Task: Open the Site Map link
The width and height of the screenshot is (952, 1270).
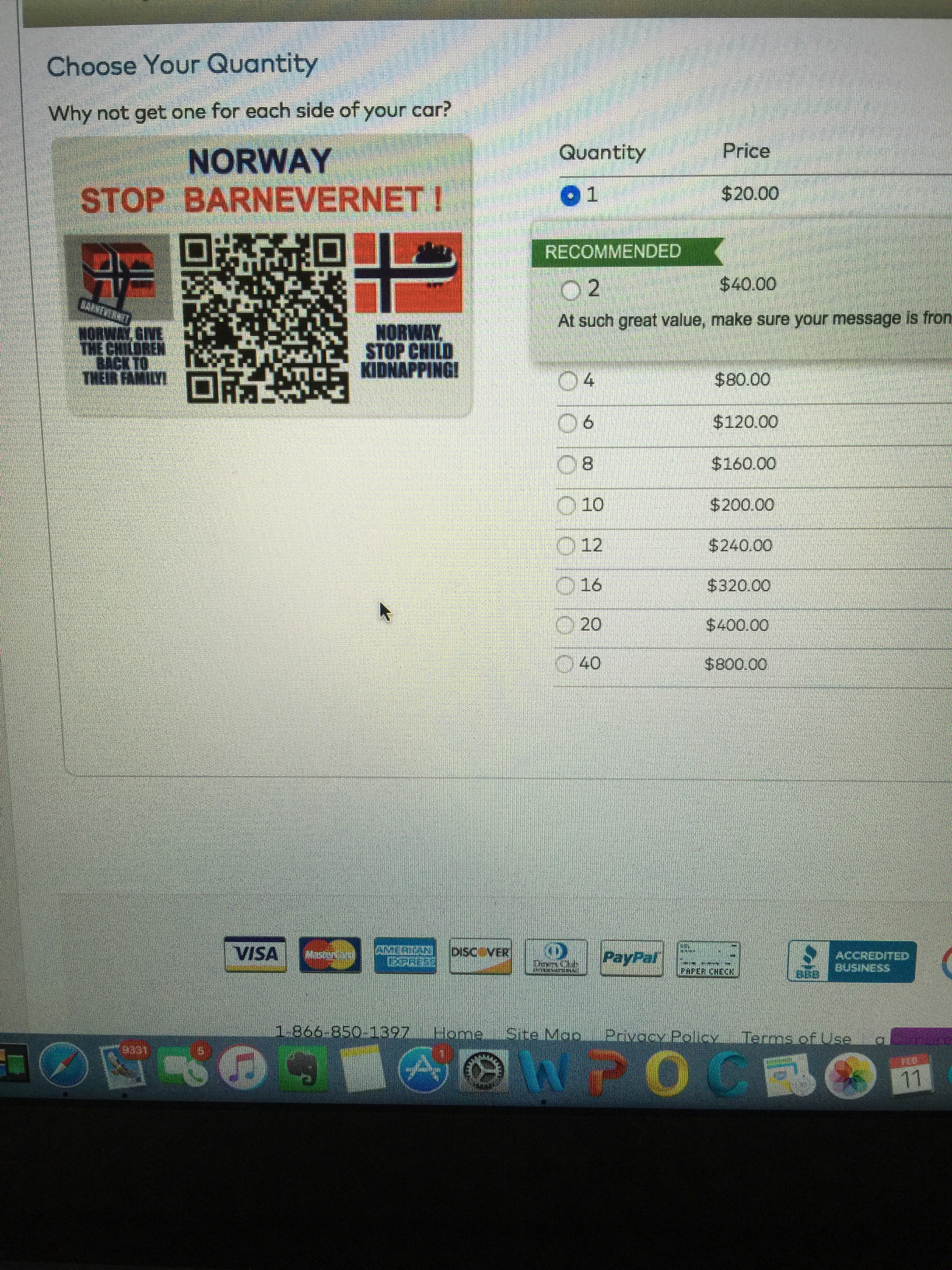Action: tap(543, 1035)
